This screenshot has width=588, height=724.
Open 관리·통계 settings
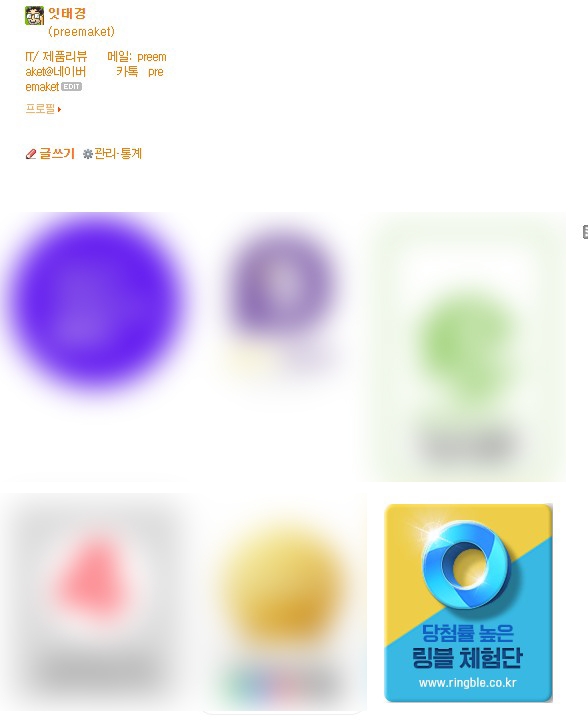[112, 153]
